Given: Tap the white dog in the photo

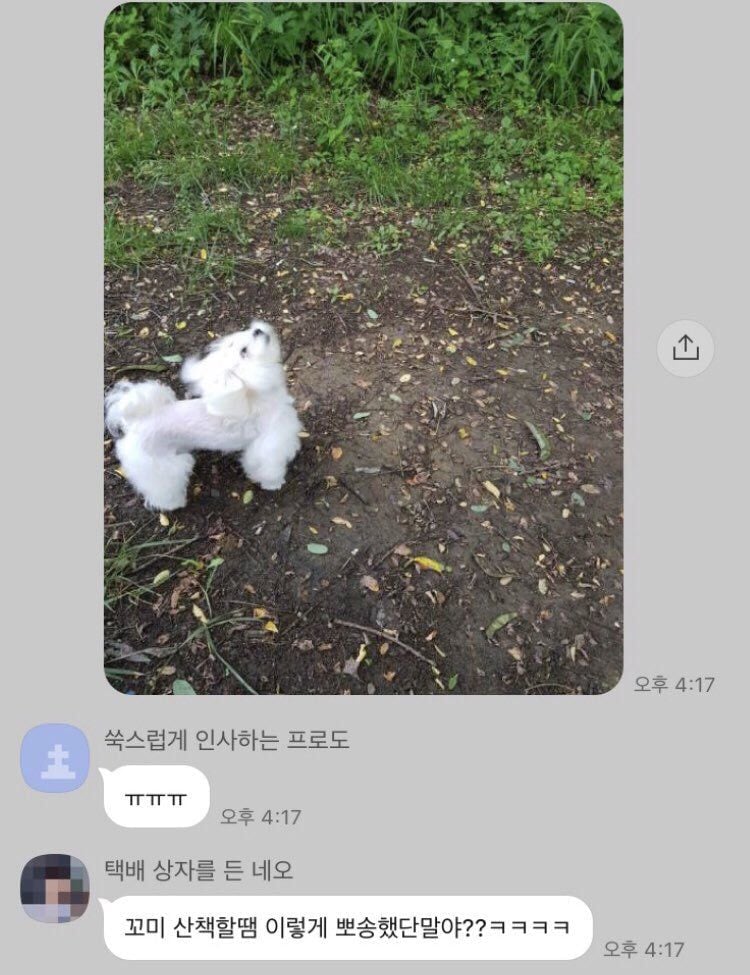Looking at the screenshot, I should (x=205, y=420).
